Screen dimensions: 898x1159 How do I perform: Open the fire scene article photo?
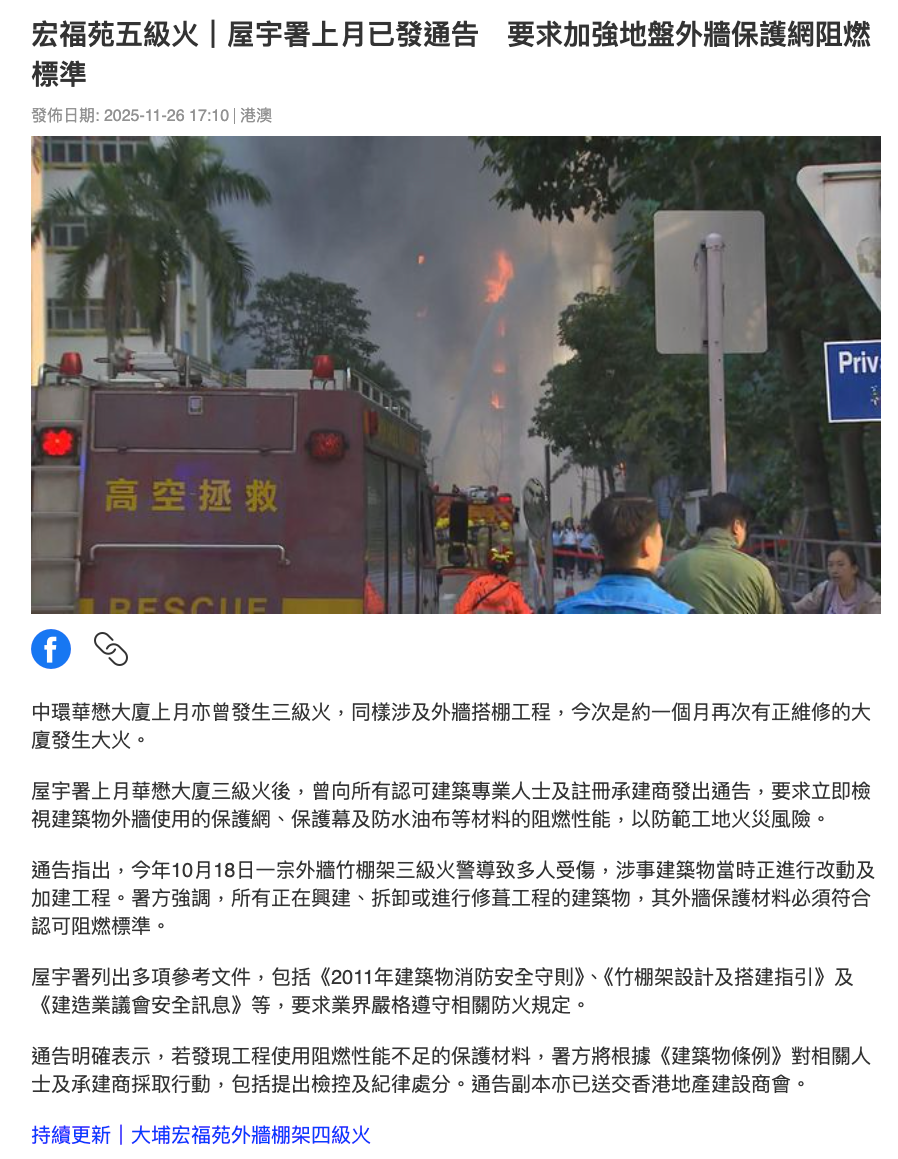(x=456, y=375)
